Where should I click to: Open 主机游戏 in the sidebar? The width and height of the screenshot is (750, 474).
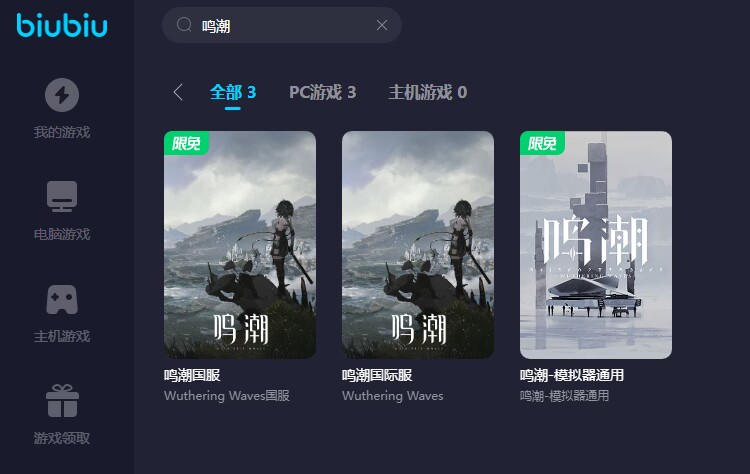tap(62, 313)
